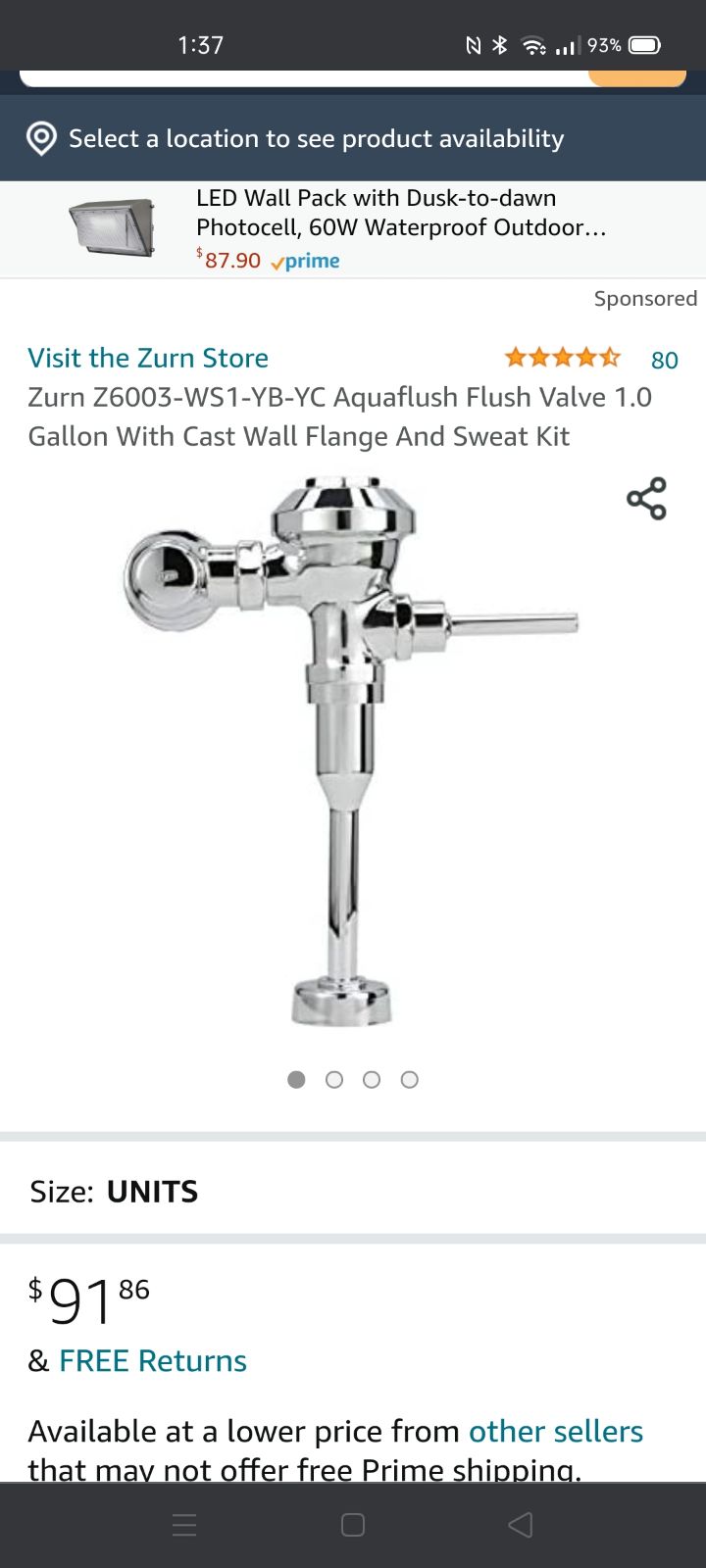View offers from other sellers

pos(556,1431)
